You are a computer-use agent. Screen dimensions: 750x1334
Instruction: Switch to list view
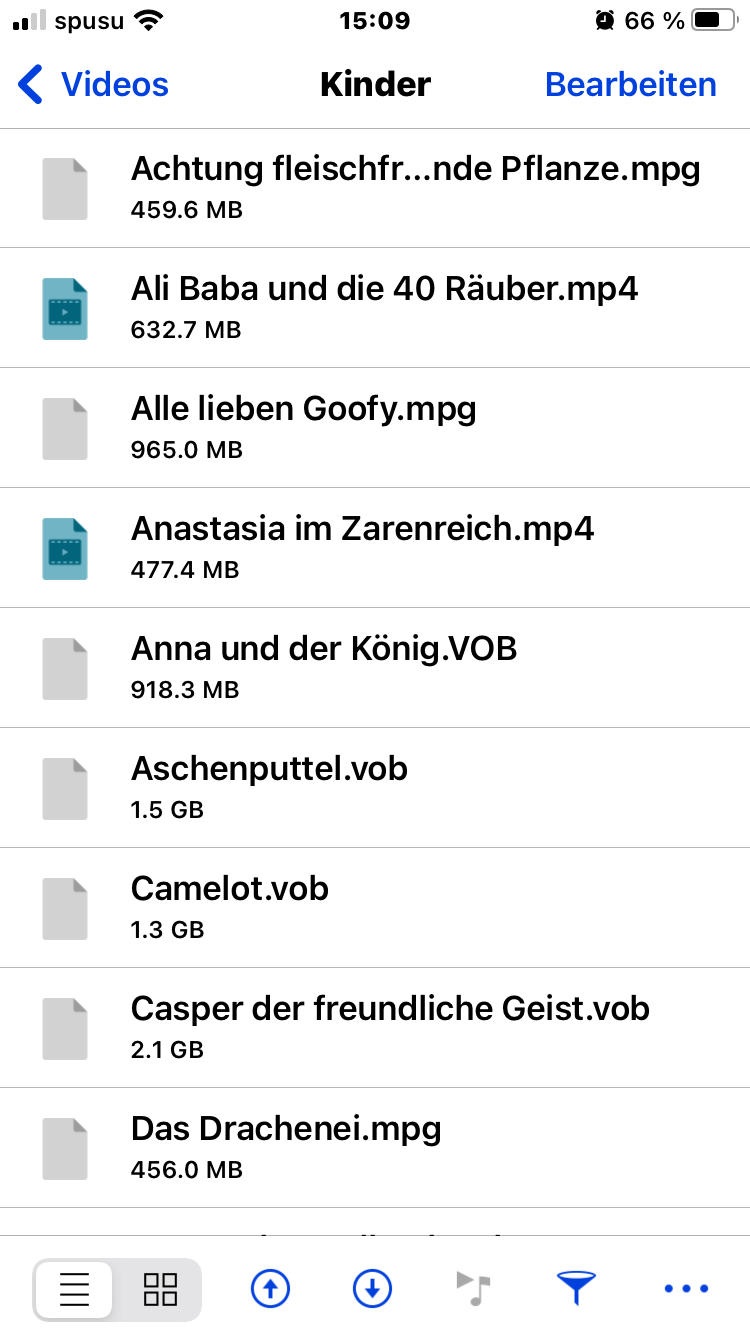(x=75, y=1289)
